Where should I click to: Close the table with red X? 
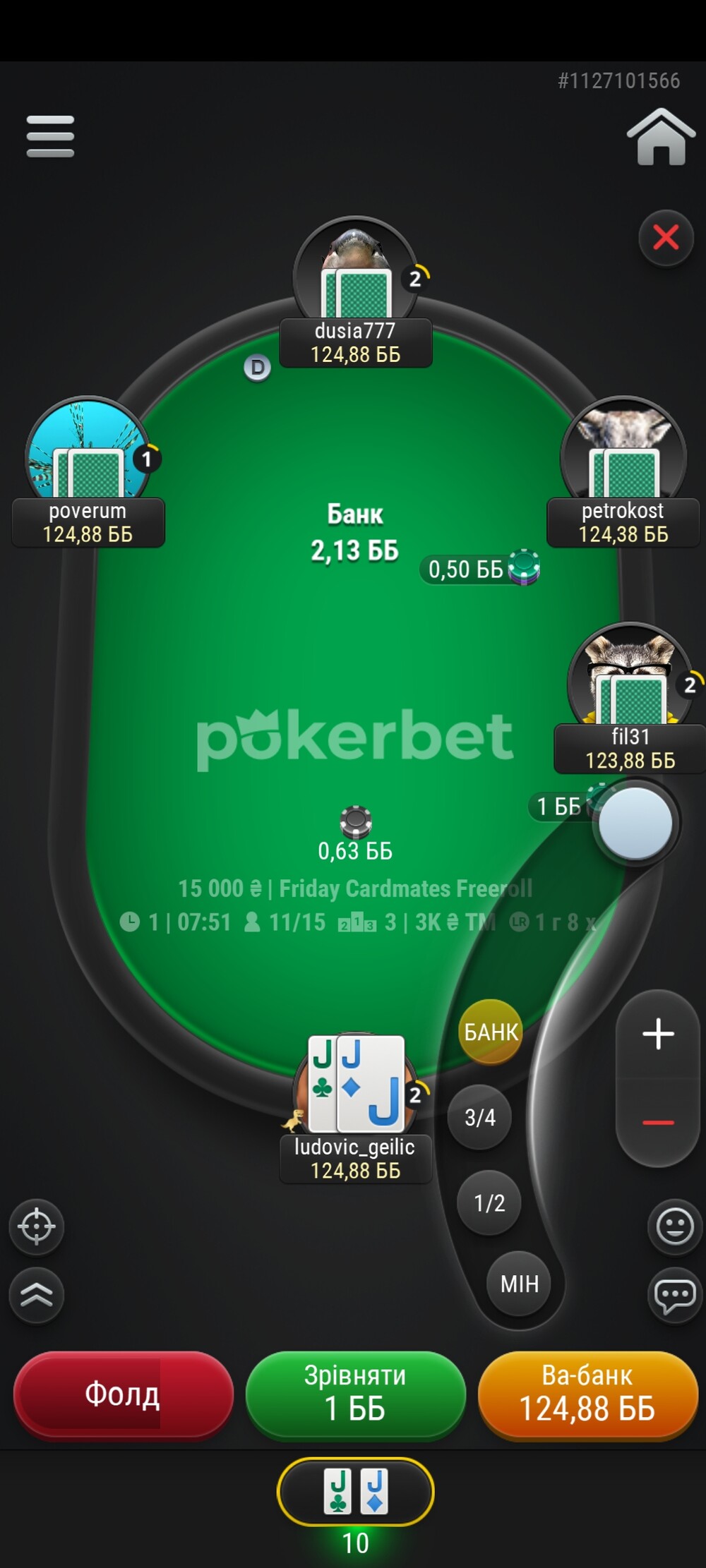point(666,238)
